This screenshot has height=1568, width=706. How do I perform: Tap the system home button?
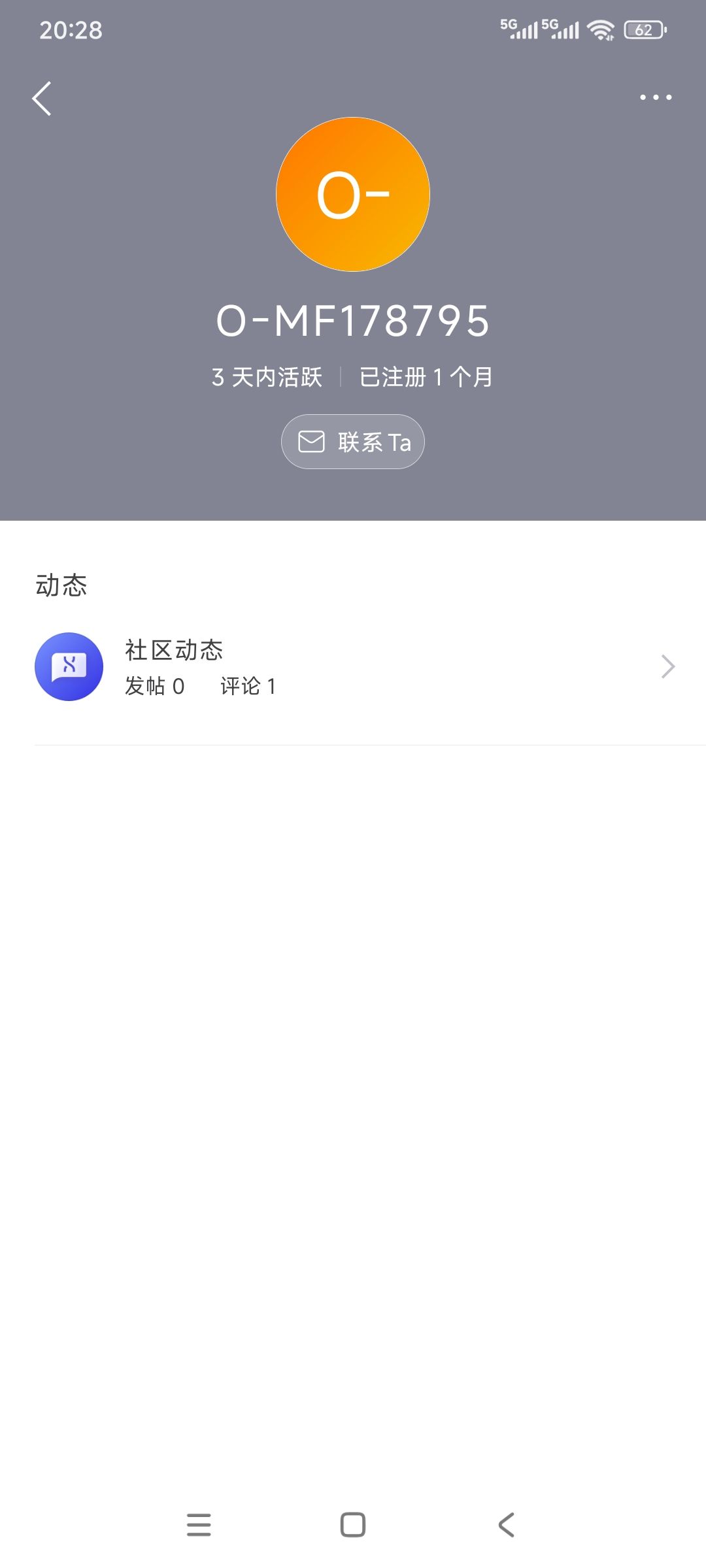point(353,1525)
